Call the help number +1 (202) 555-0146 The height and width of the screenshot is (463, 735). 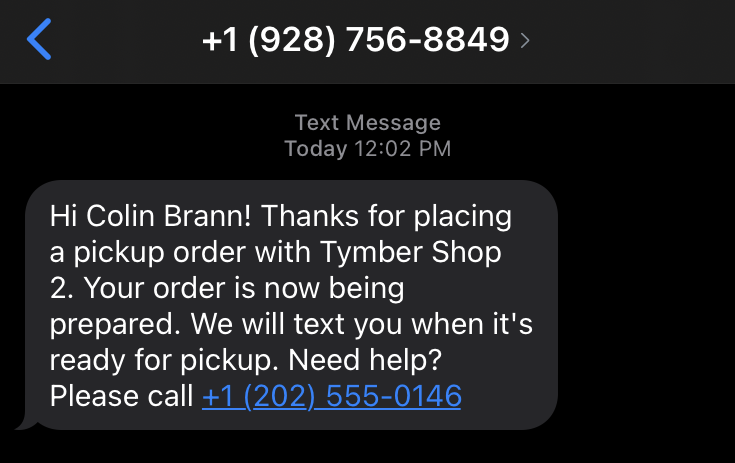331,396
